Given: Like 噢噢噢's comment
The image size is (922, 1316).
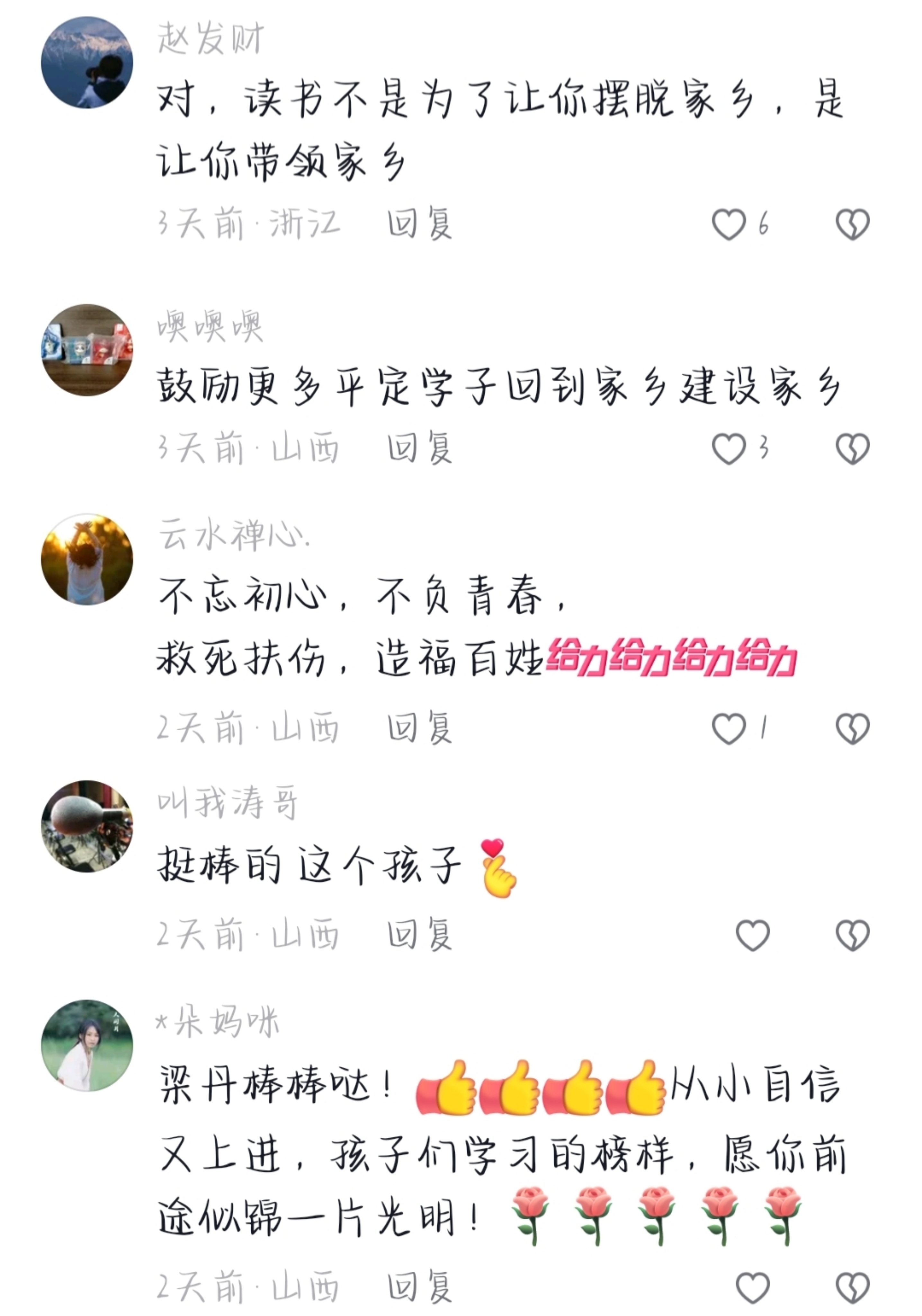Looking at the screenshot, I should point(729,448).
